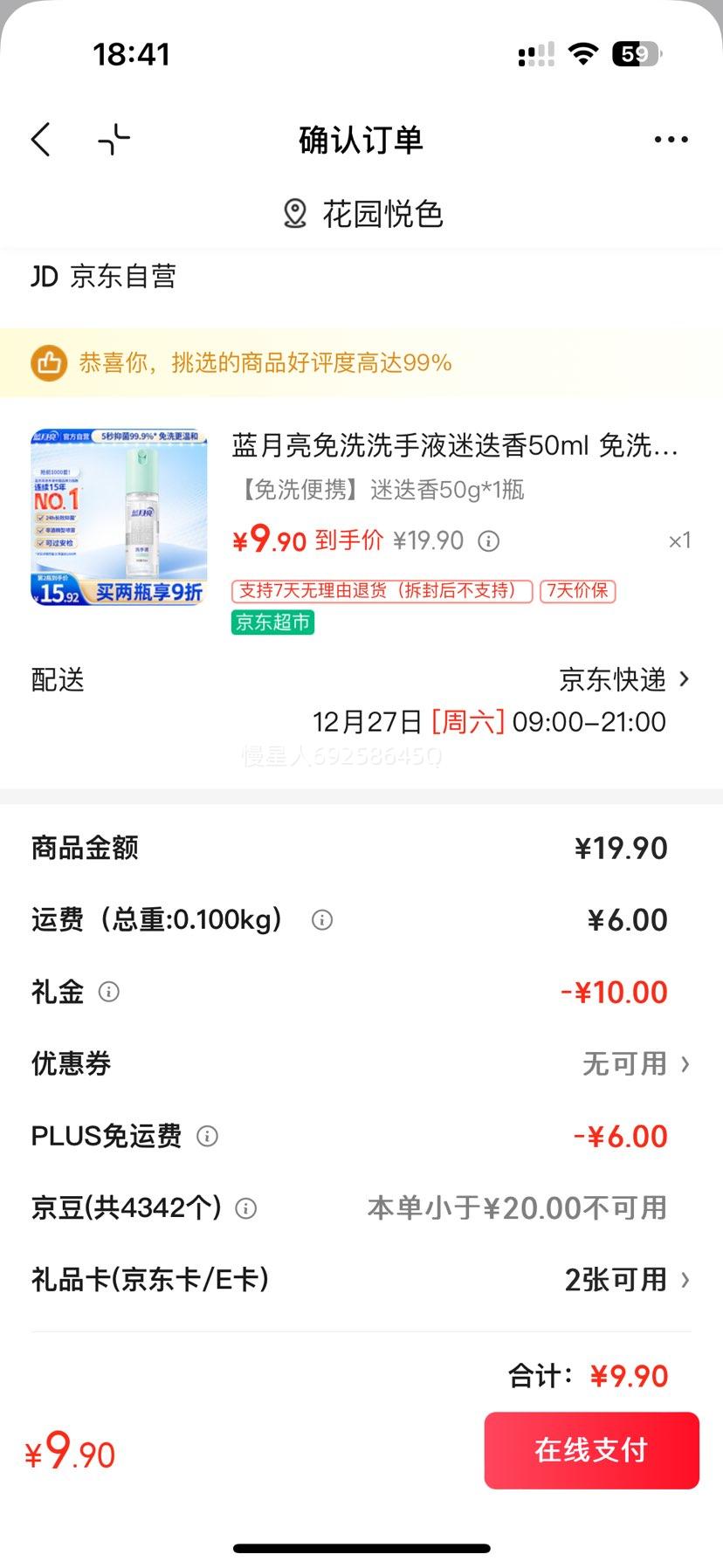Tap the back arrow at top left
The width and height of the screenshot is (723, 1568).
pos(40,139)
